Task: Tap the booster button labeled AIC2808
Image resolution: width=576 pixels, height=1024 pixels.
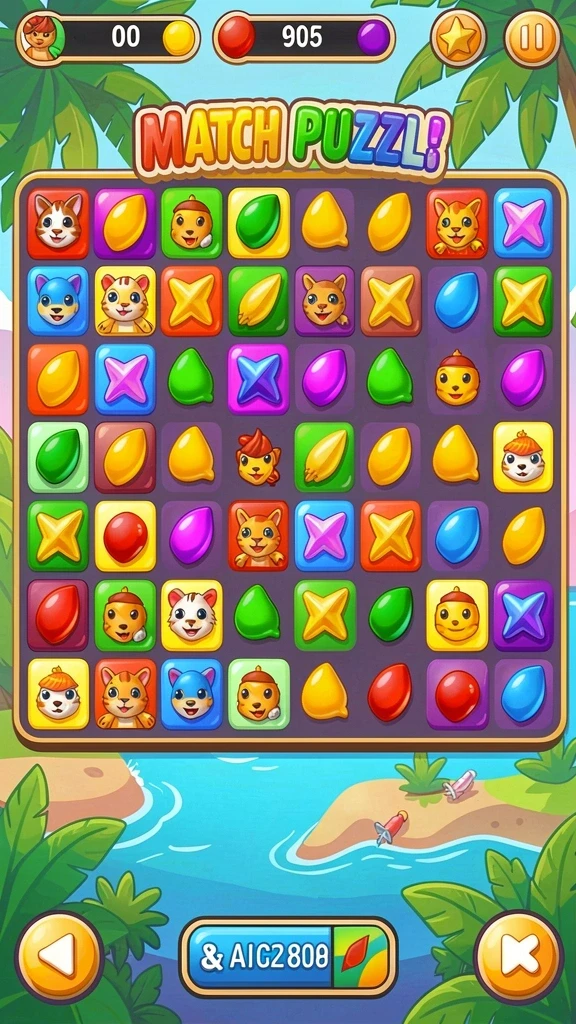Action: point(289,957)
